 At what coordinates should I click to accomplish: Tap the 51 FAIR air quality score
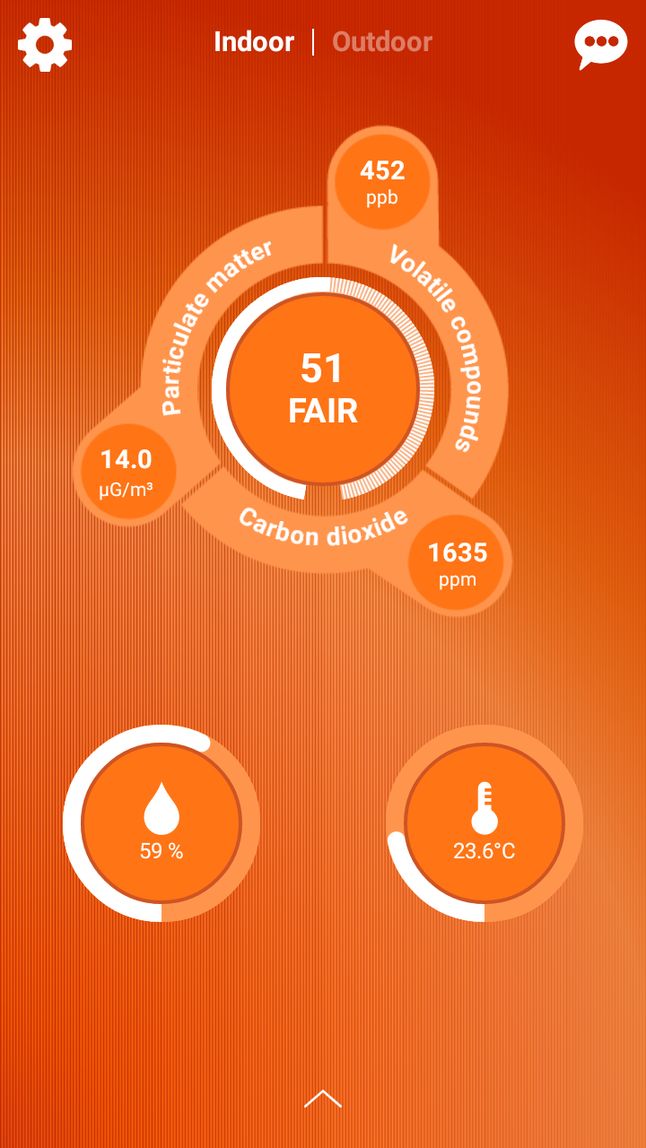pos(322,390)
